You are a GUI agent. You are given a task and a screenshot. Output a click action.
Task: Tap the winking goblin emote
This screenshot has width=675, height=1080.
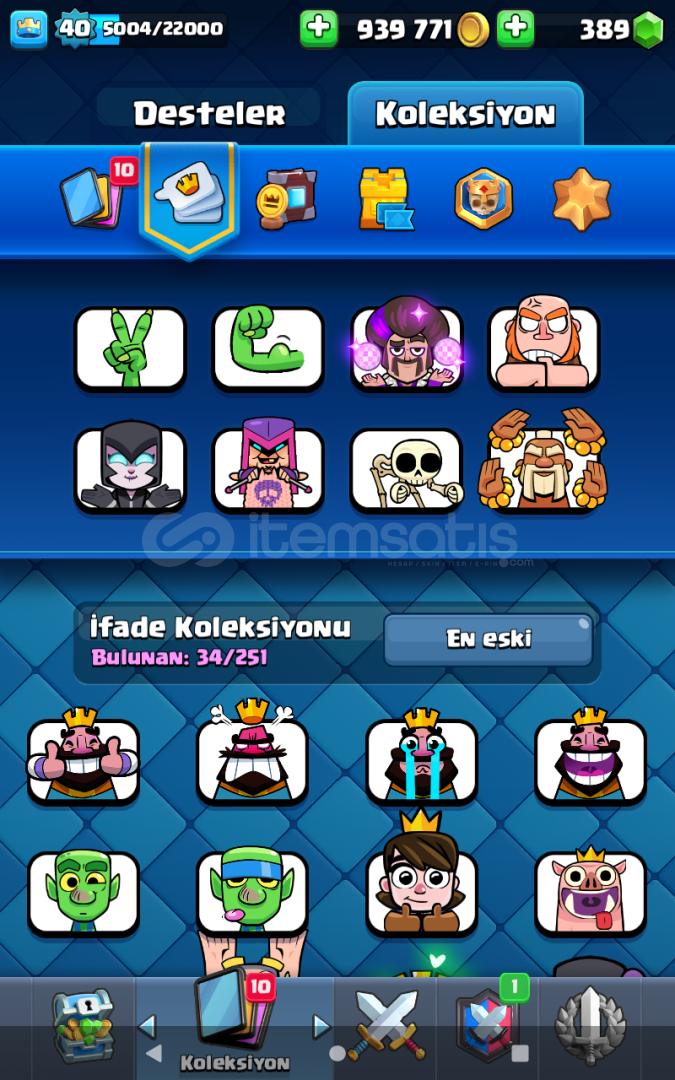pos(83,893)
